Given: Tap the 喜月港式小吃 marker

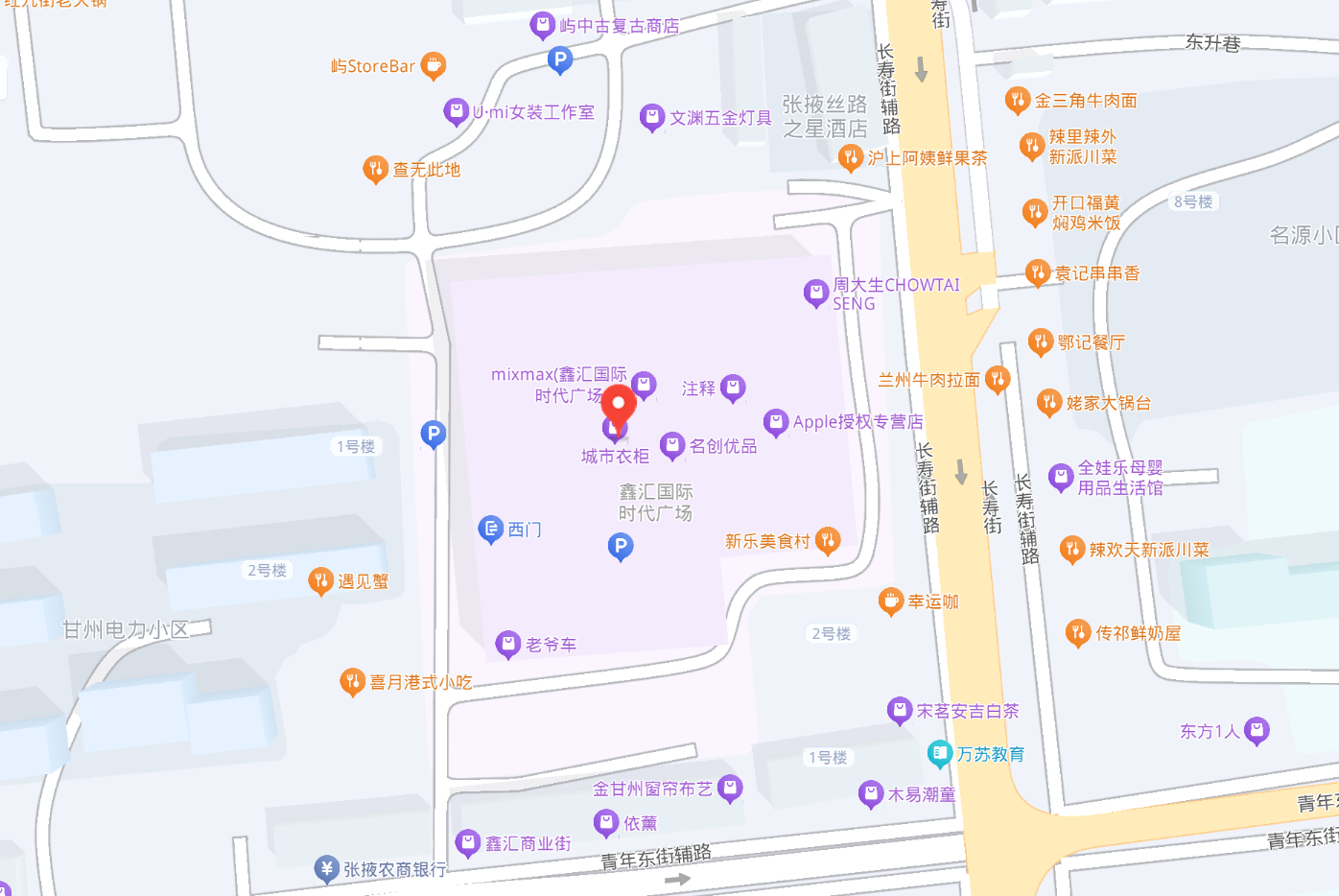Looking at the screenshot, I should coord(352,682).
